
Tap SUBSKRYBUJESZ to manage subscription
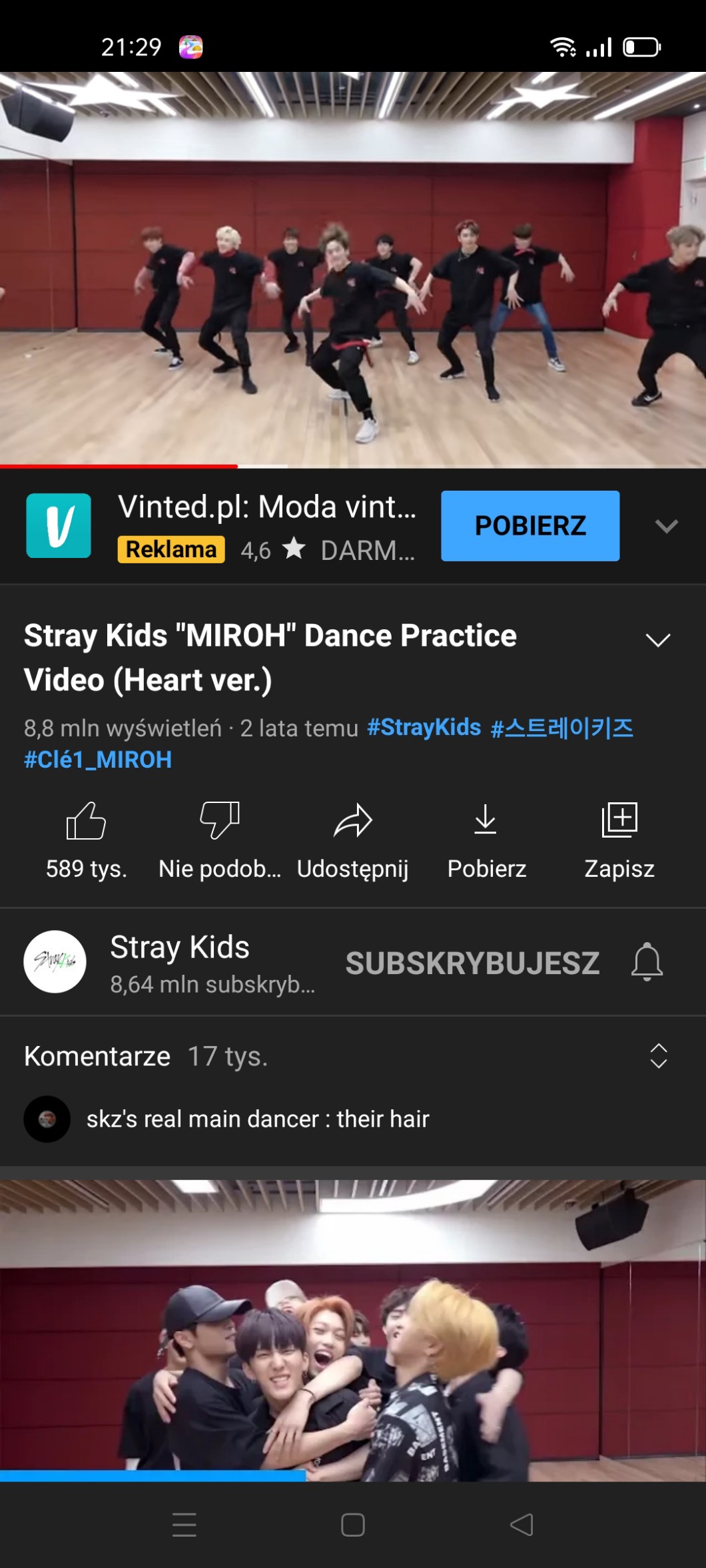pyautogui.click(x=472, y=963)
